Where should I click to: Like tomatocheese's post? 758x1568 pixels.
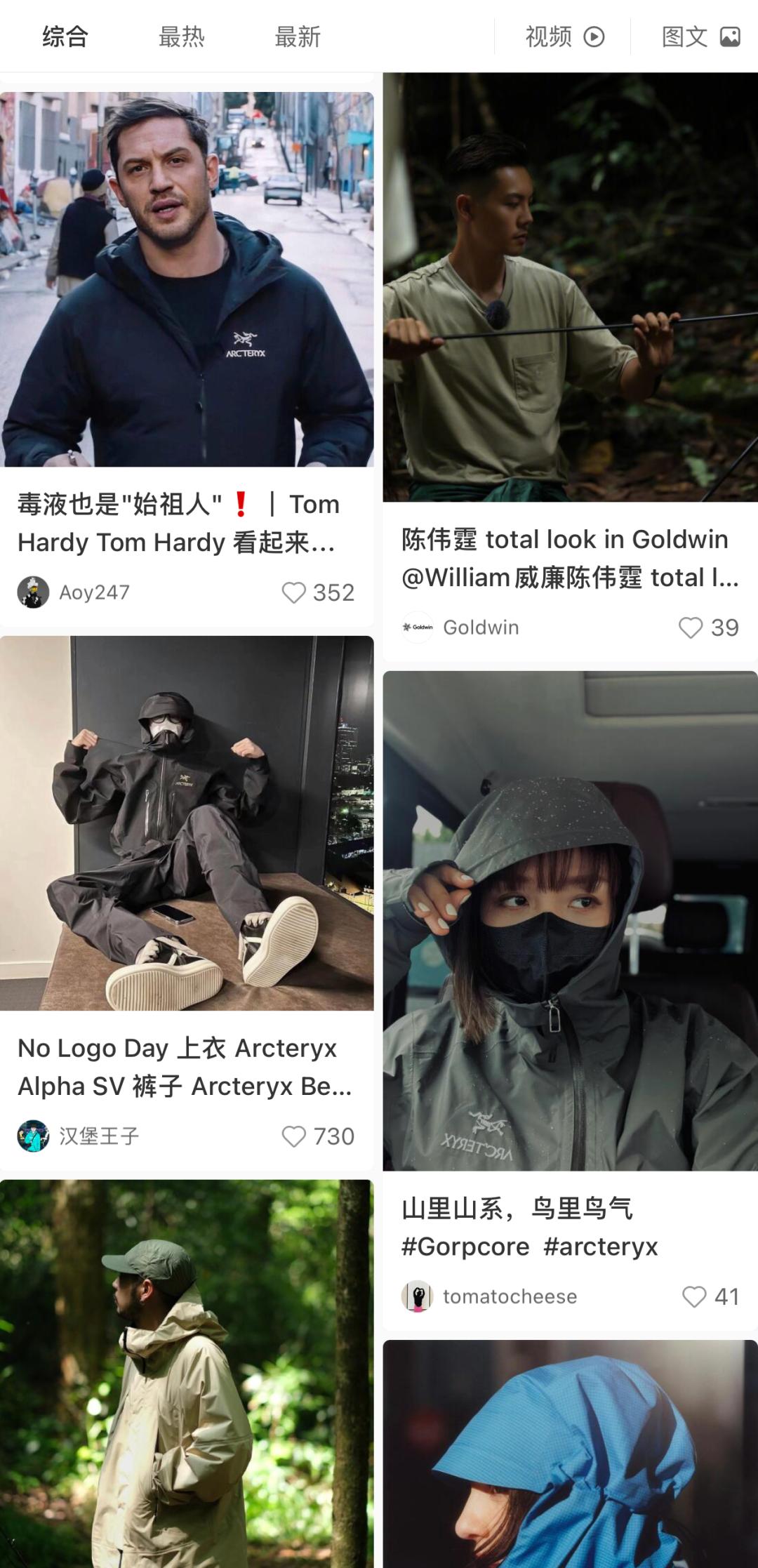[694, 1296]
